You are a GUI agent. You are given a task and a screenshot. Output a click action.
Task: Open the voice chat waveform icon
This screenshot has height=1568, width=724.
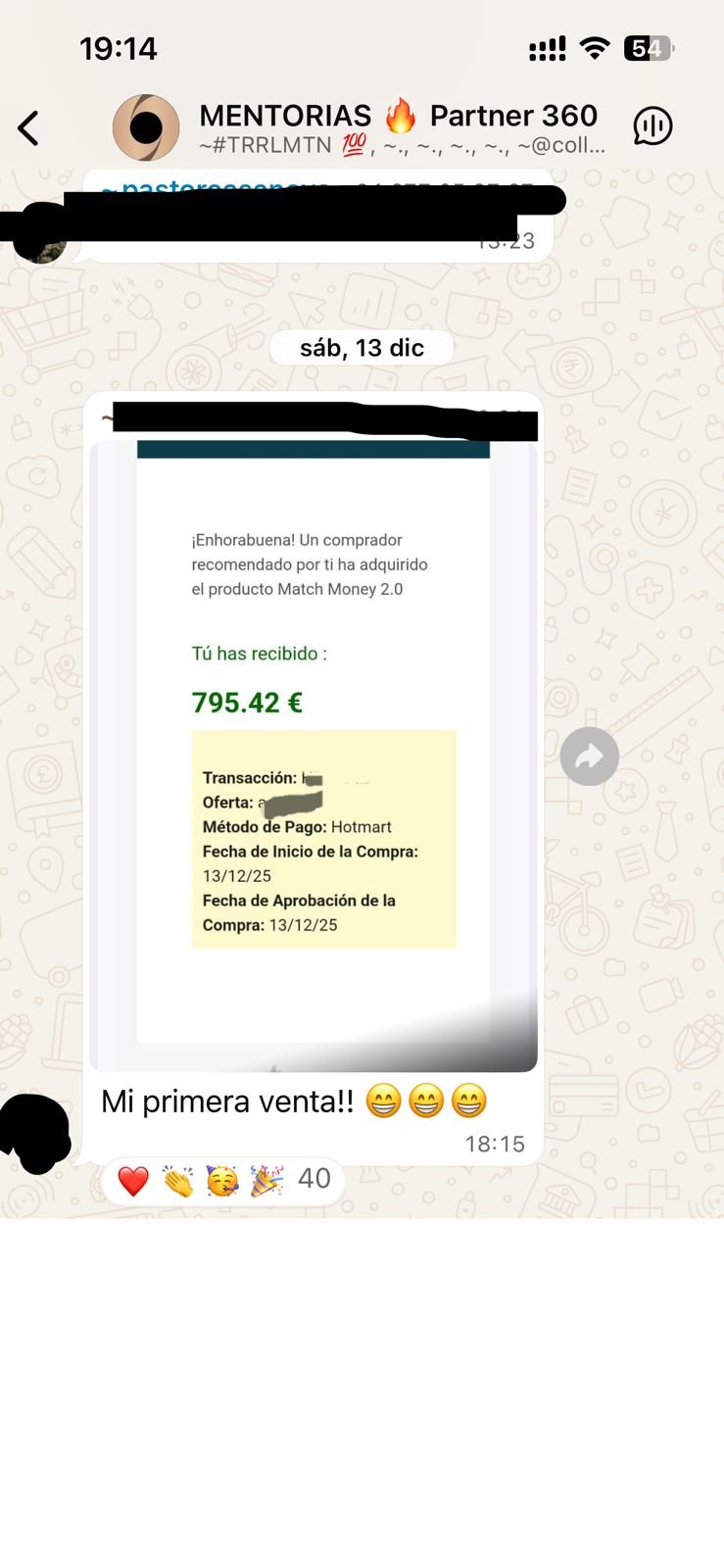(652, 125)
